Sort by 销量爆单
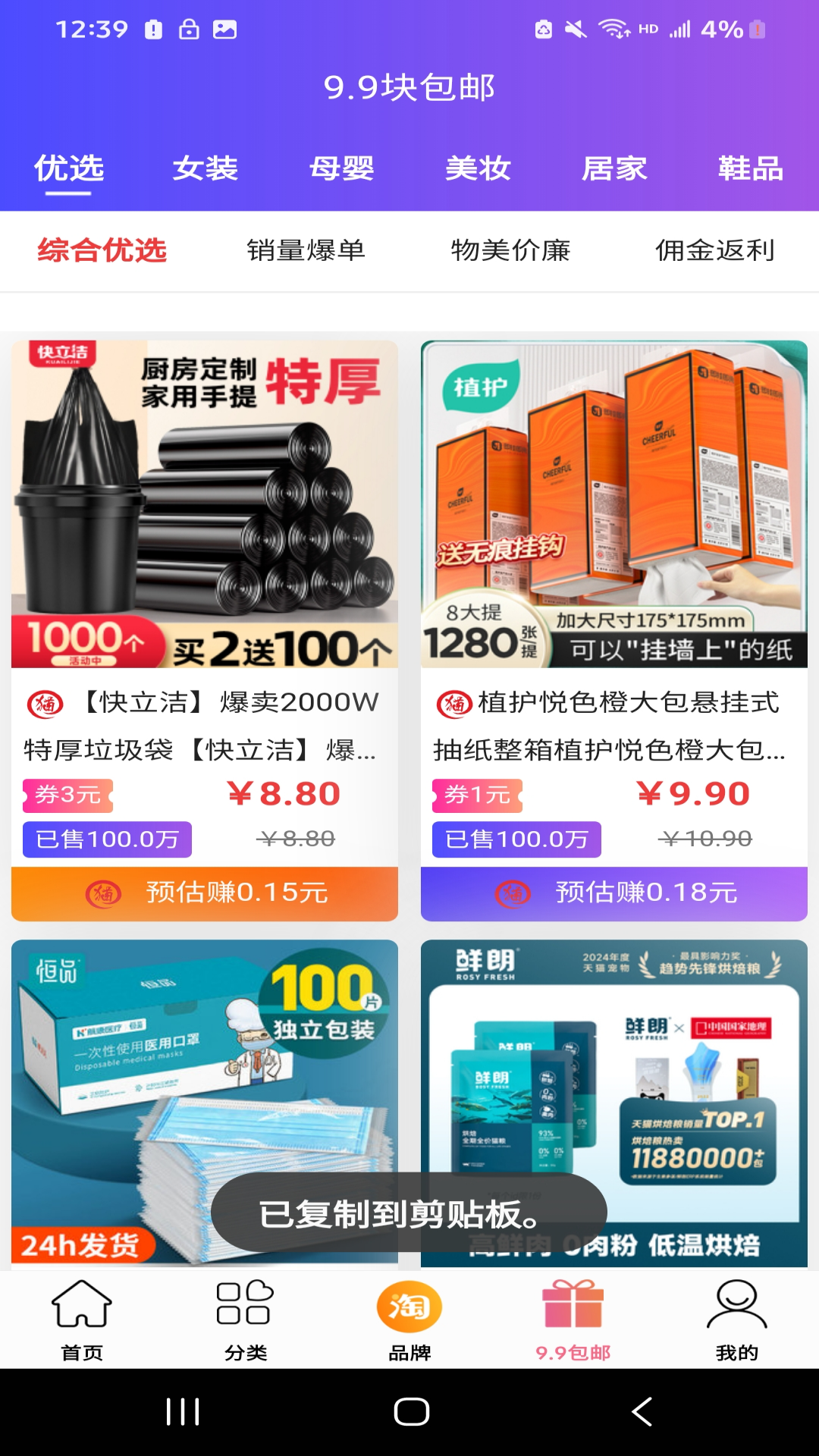This screenshot has height=1456, width=819. (x=306, y=250)
